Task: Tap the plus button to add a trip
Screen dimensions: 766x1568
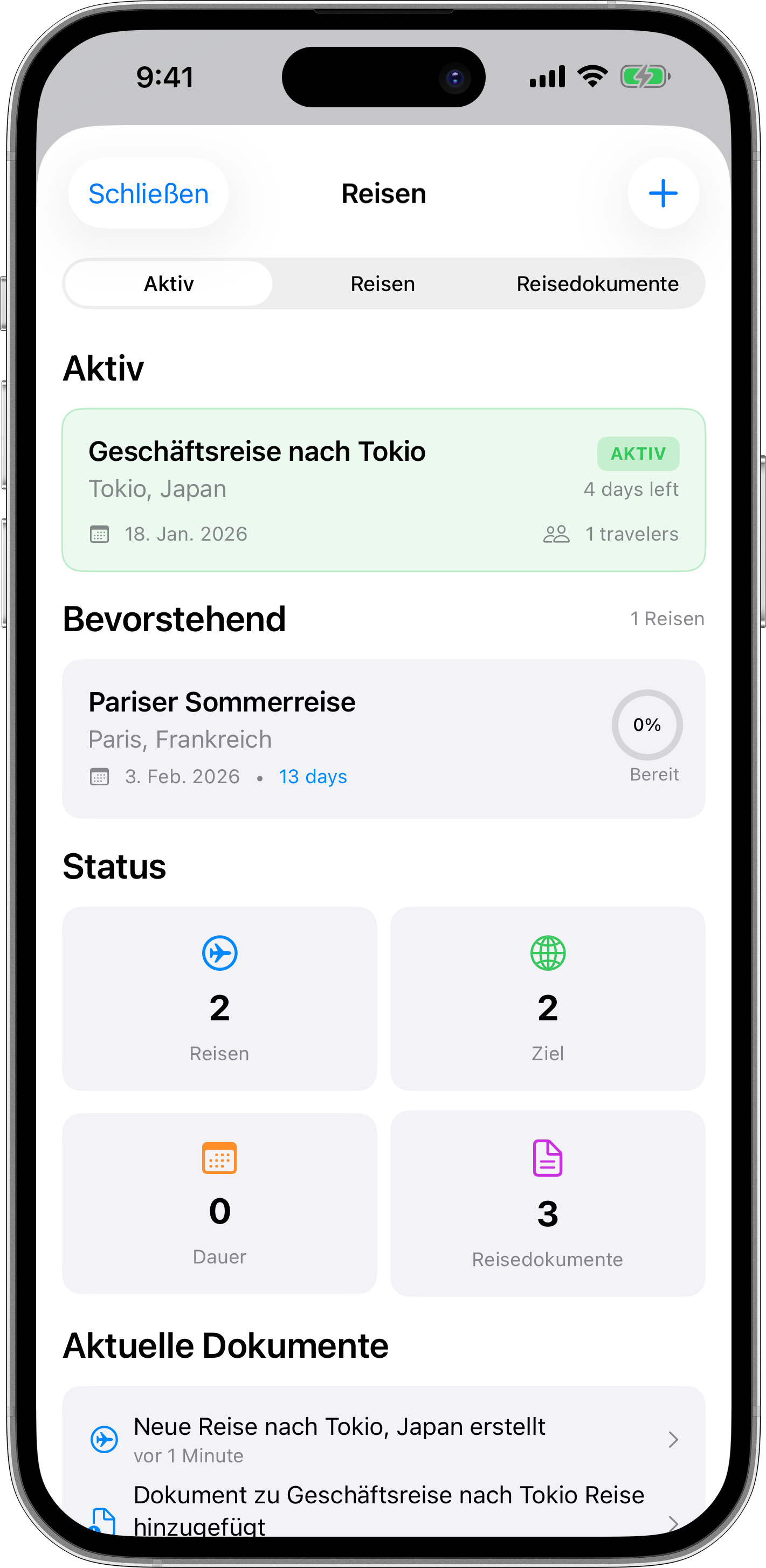Action: pos(663,193)
